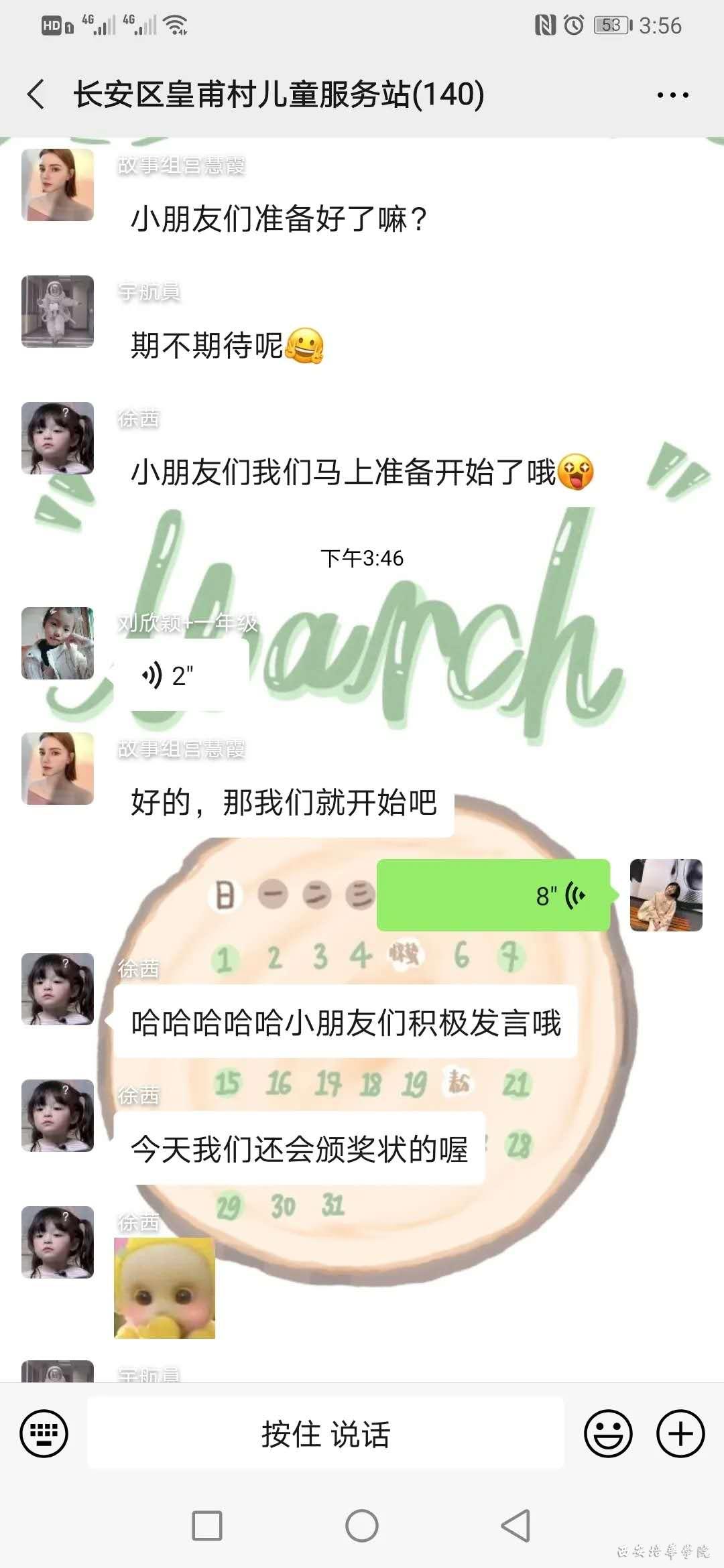724x1568 pixels.
Task: Open the plus attachments menu
Action: coord(680,1434)
